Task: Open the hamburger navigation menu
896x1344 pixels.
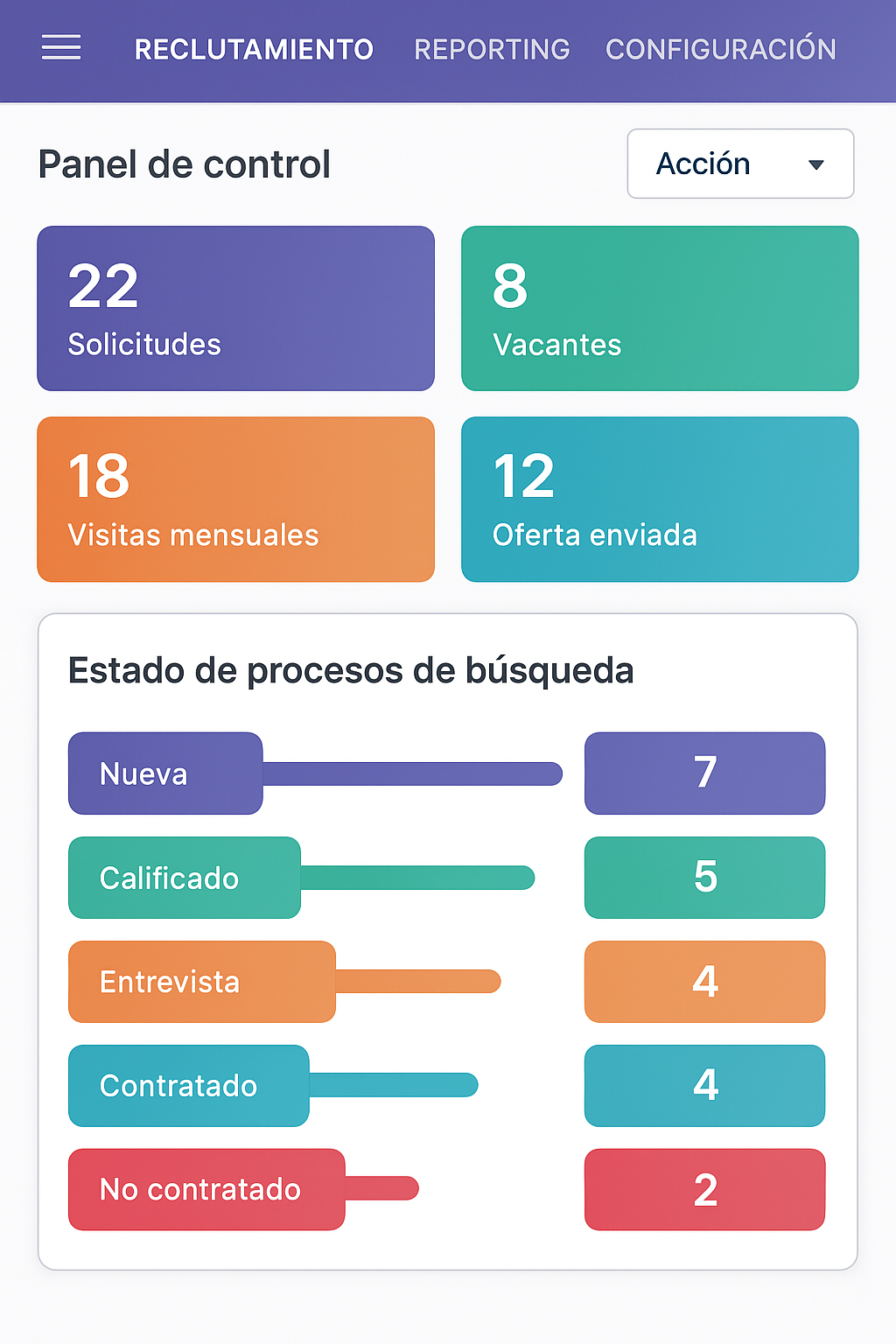Action: 61,48
